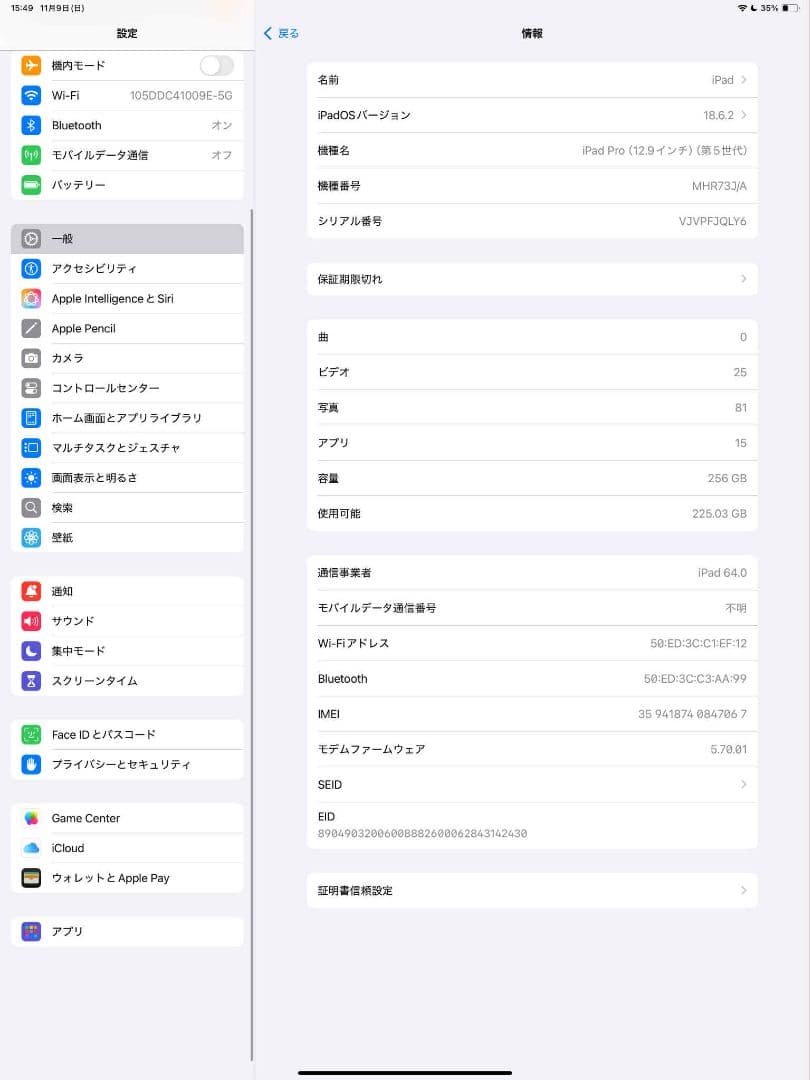This screenshot has width=810, height=1080.
Task: Open コントロールセンター settings
Action: click(127, 388)
